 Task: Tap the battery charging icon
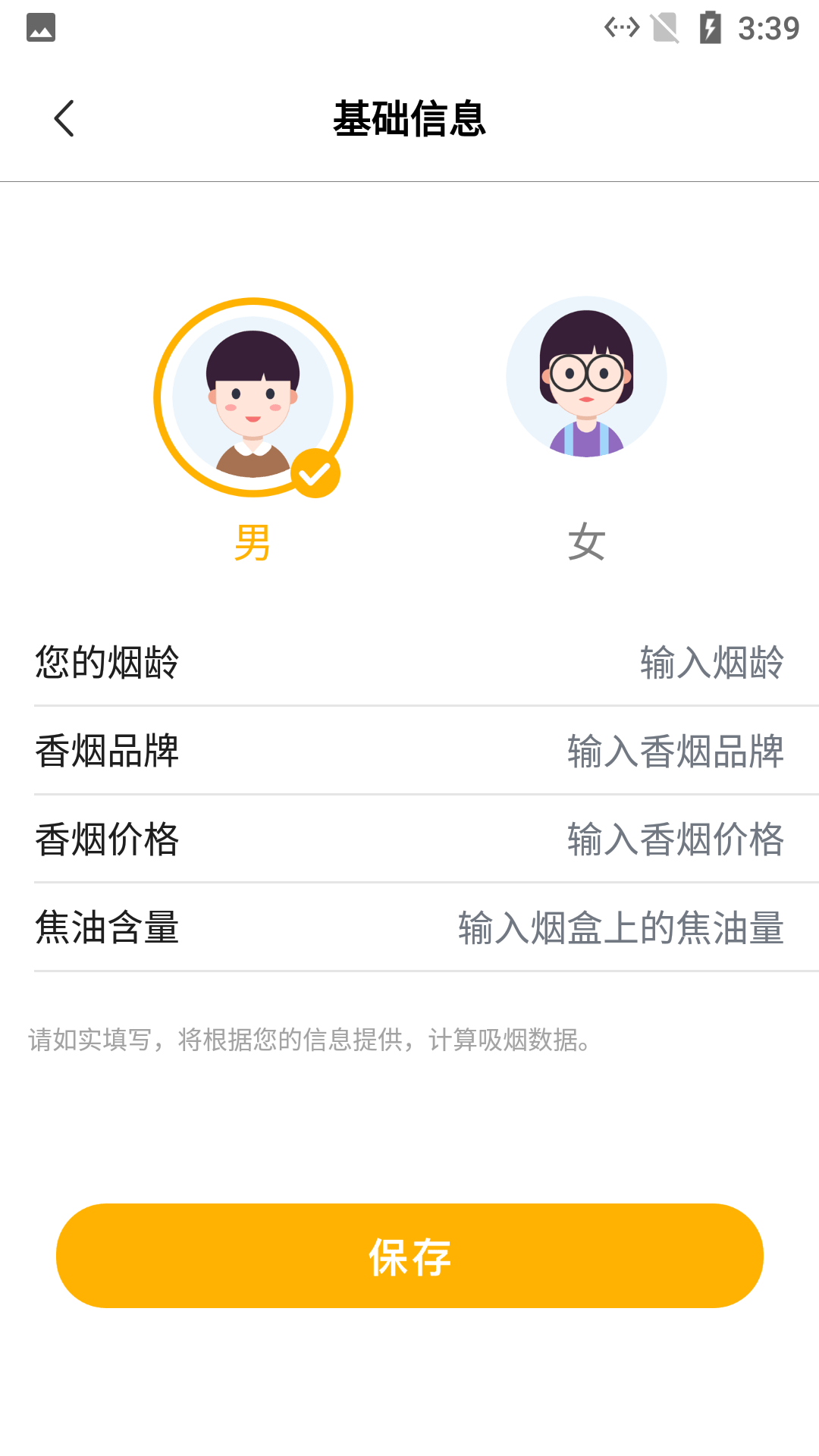[x=710, y=27]
